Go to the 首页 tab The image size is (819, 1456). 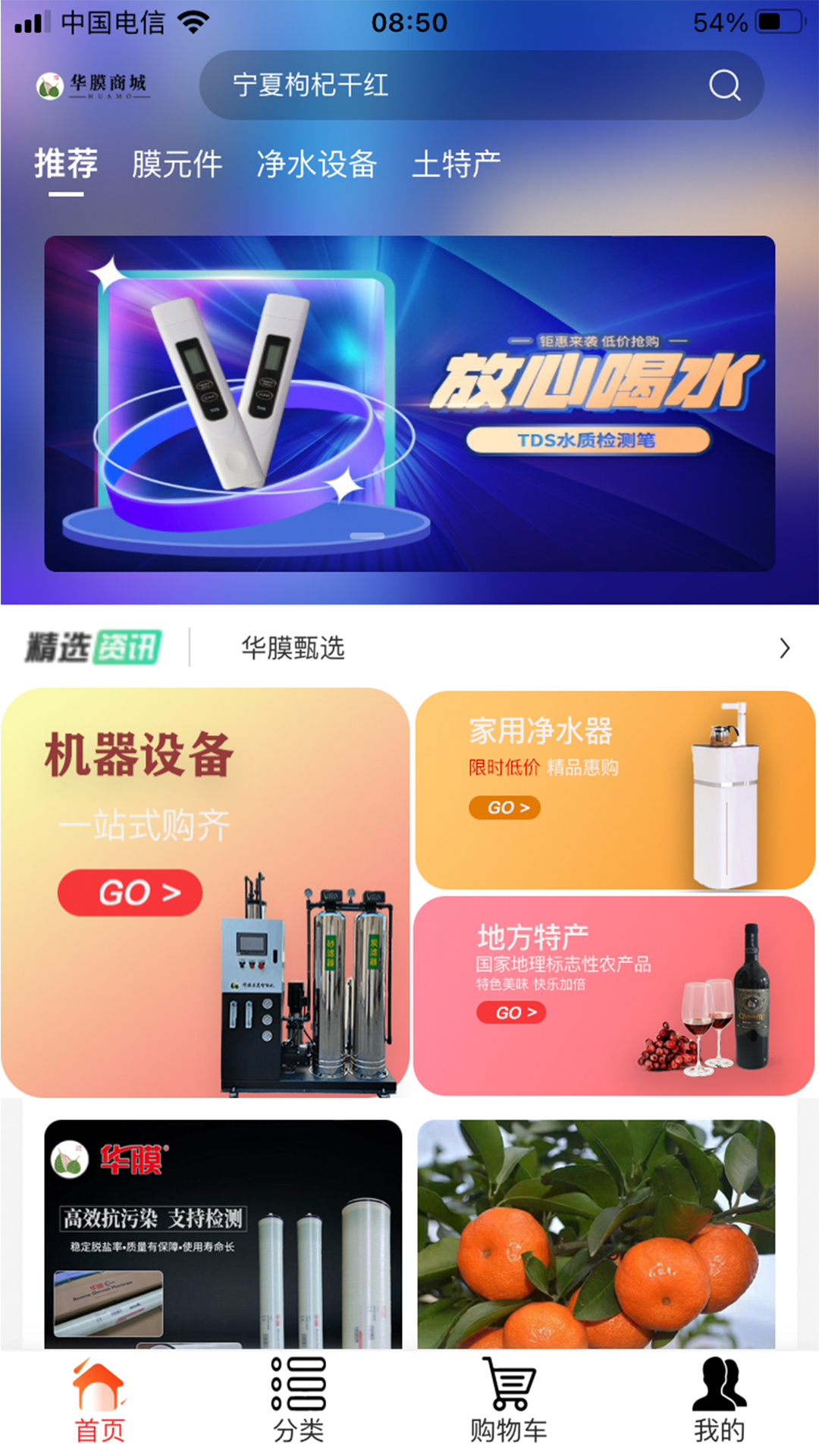[99, 1401]
